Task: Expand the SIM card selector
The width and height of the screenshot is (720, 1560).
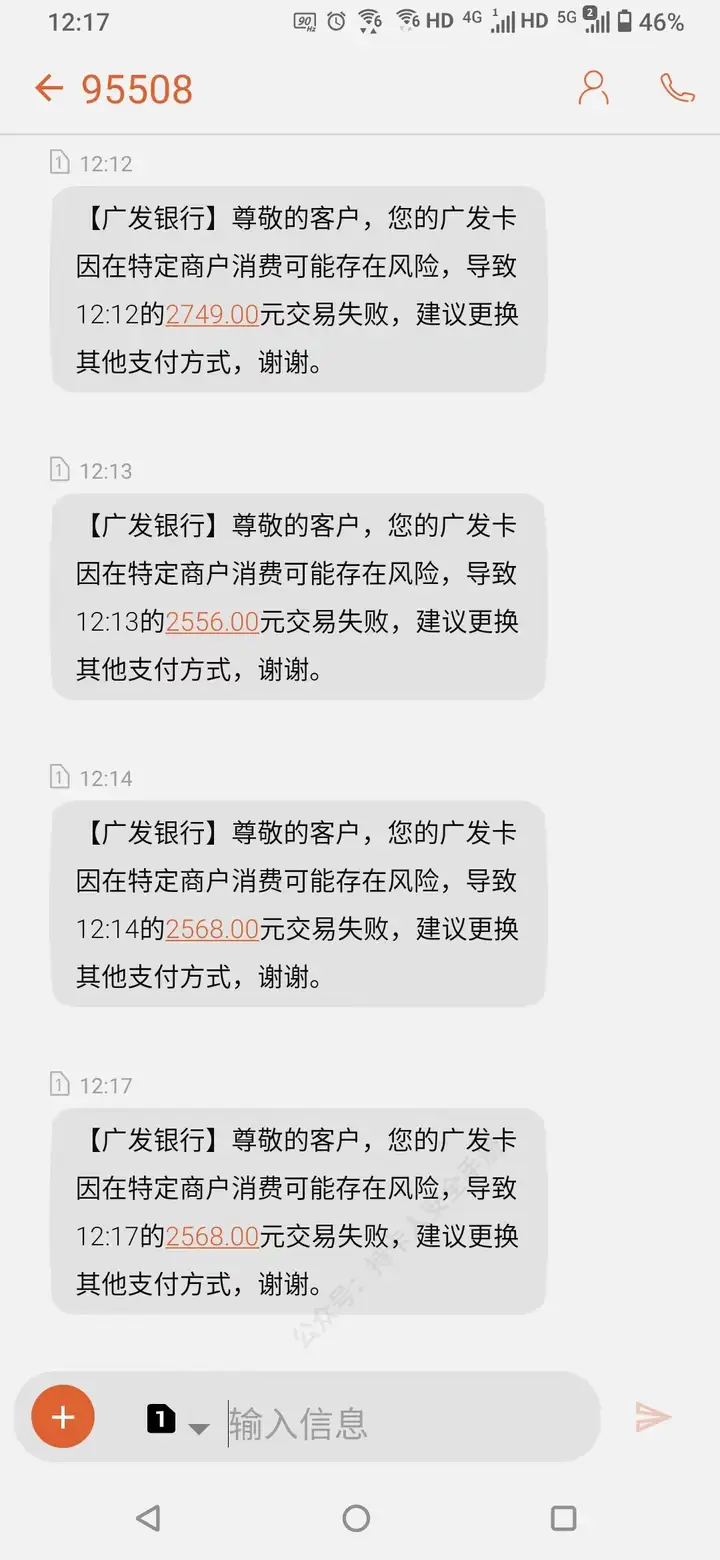Action: coord(178,1420)
